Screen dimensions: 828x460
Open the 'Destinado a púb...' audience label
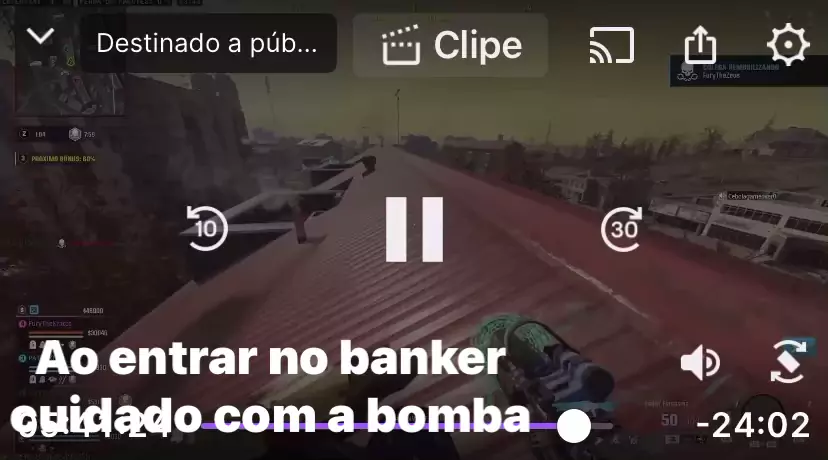pos(208,44)
